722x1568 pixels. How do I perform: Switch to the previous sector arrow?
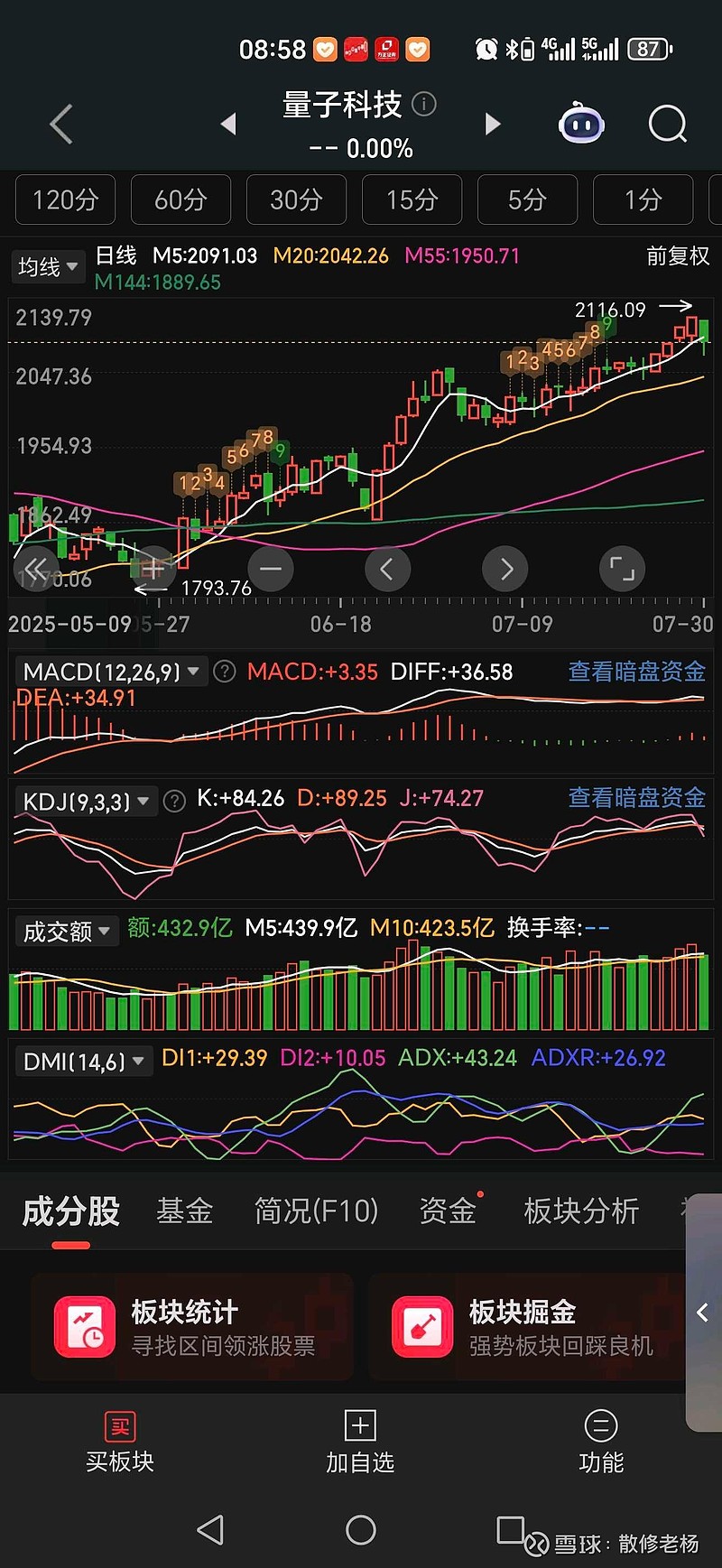pyautogui.click(x=228, y=124)
